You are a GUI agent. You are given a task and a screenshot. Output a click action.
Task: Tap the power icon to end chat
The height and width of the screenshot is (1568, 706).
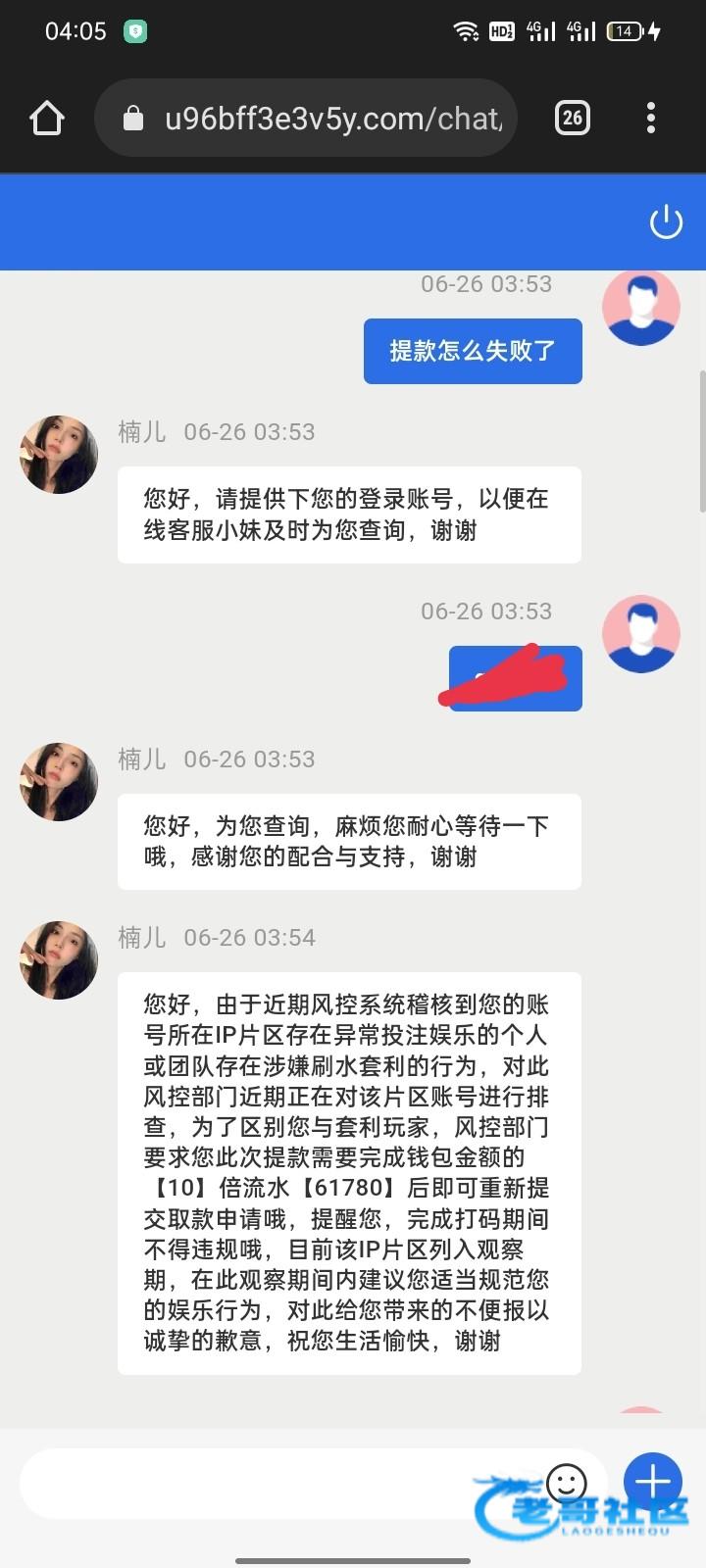point(666,221)
